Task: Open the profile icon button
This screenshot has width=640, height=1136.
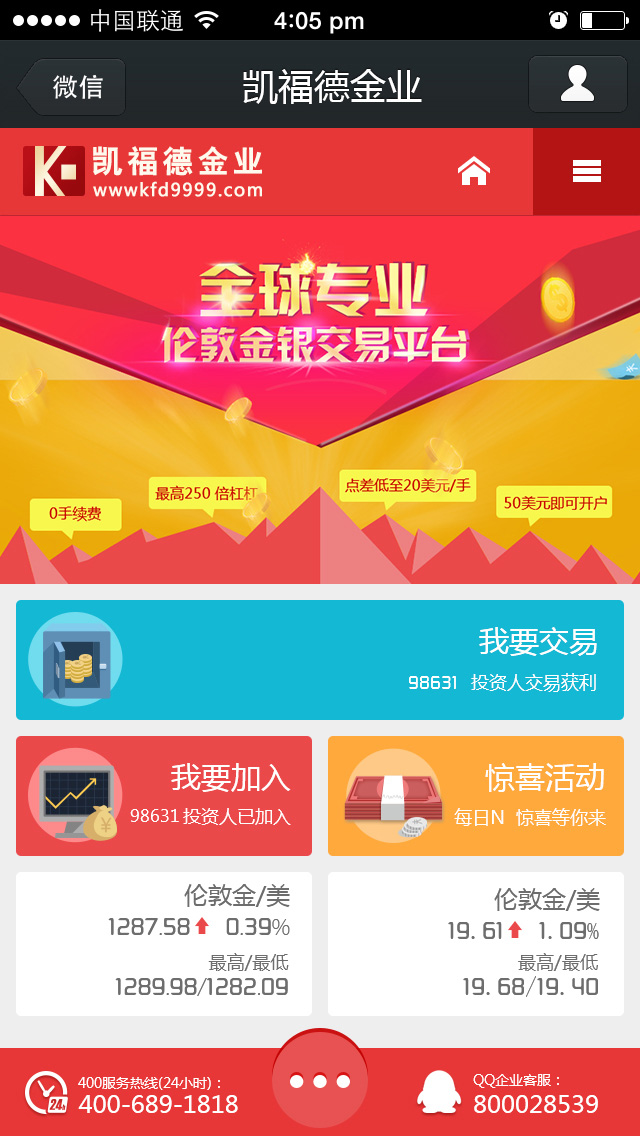Action: [577, 84]
